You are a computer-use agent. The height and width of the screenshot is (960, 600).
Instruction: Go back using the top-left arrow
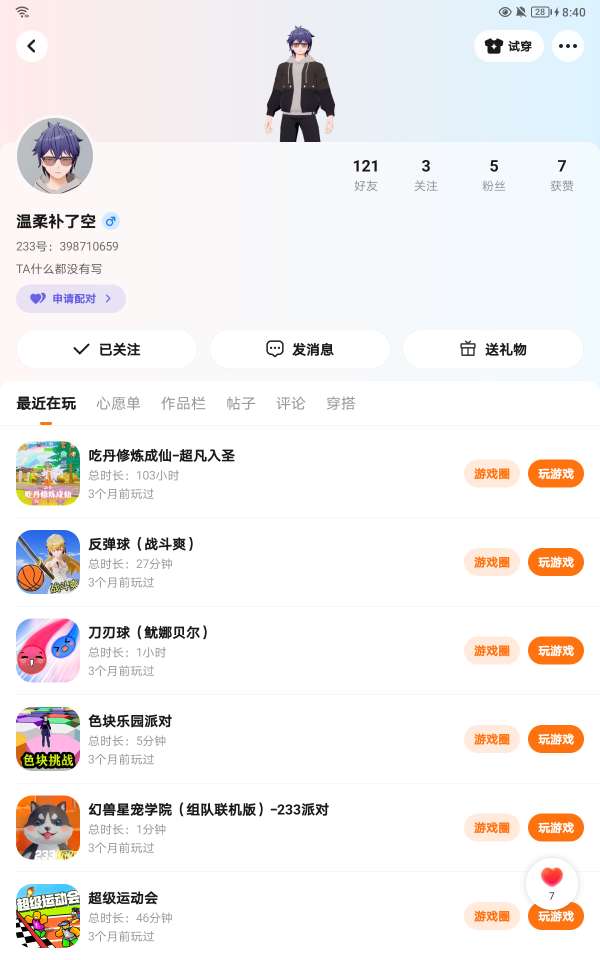click(x=32, y=46)
